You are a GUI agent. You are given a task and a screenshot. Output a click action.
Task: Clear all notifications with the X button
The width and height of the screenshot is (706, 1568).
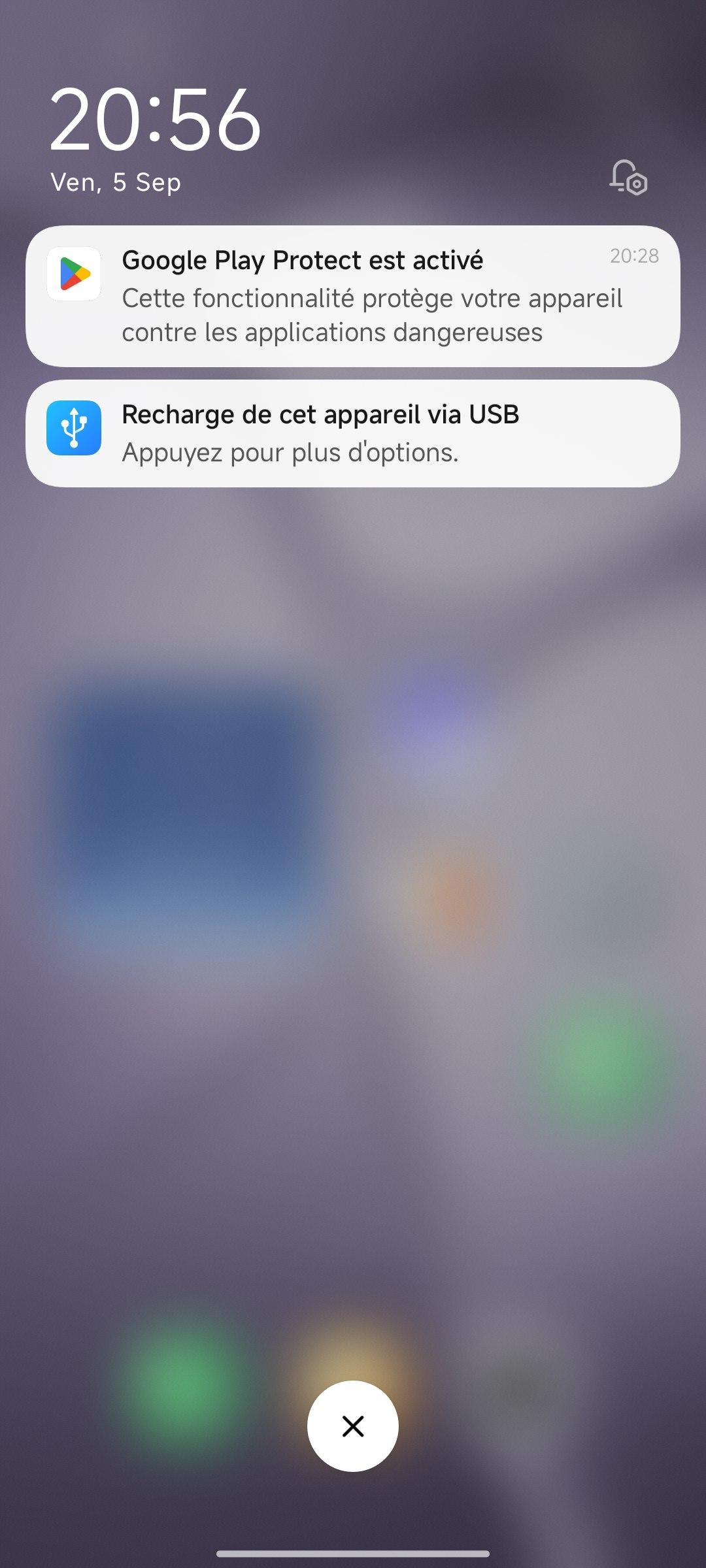click(353, 1426)
